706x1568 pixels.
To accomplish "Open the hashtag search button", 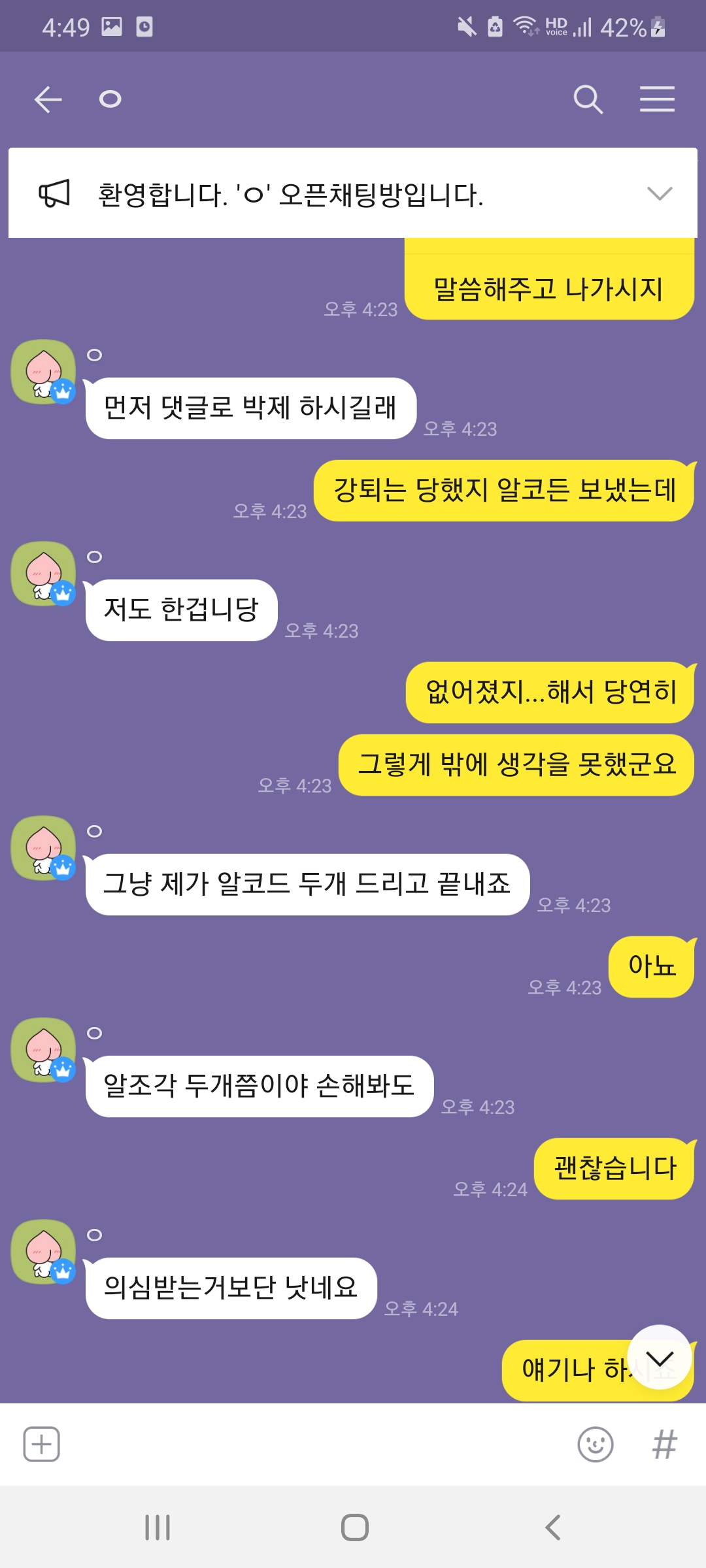I will pos(664,1444).
